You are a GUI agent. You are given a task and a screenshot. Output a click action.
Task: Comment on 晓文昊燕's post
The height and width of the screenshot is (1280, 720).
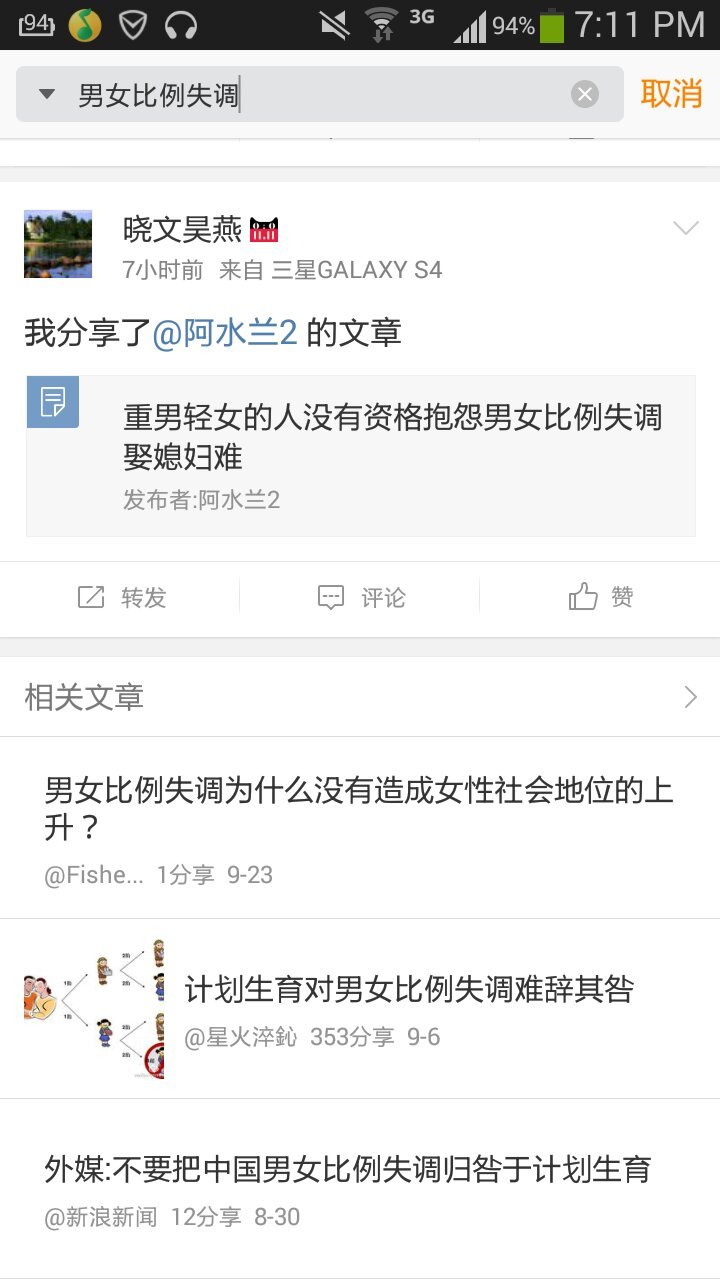361,598
